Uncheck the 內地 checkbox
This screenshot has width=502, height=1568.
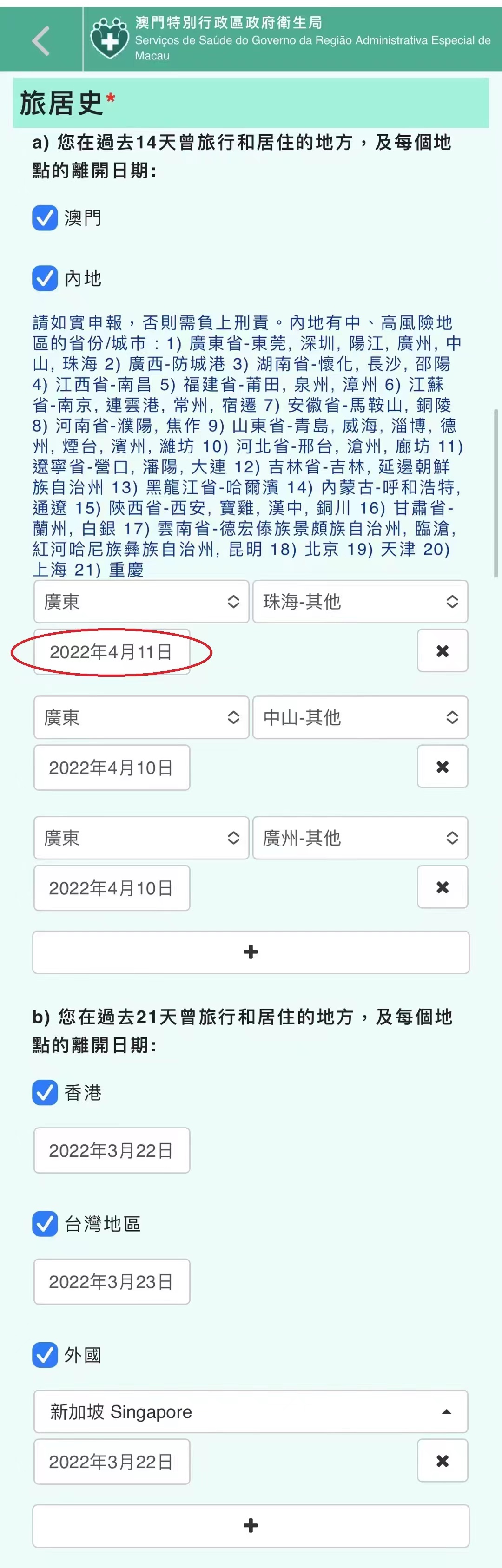(x=45, y=278)
